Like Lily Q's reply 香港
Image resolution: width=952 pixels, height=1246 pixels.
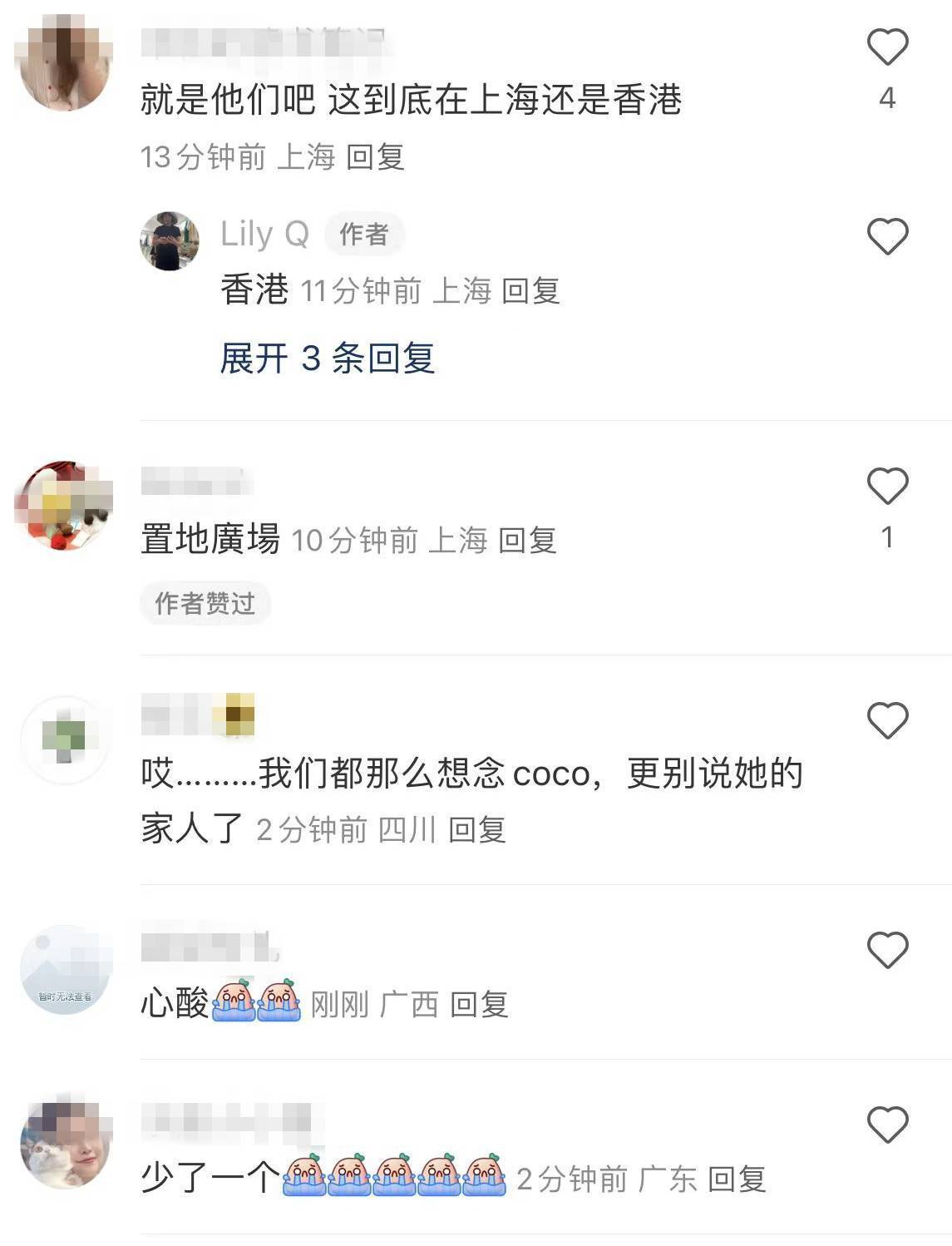887,237
